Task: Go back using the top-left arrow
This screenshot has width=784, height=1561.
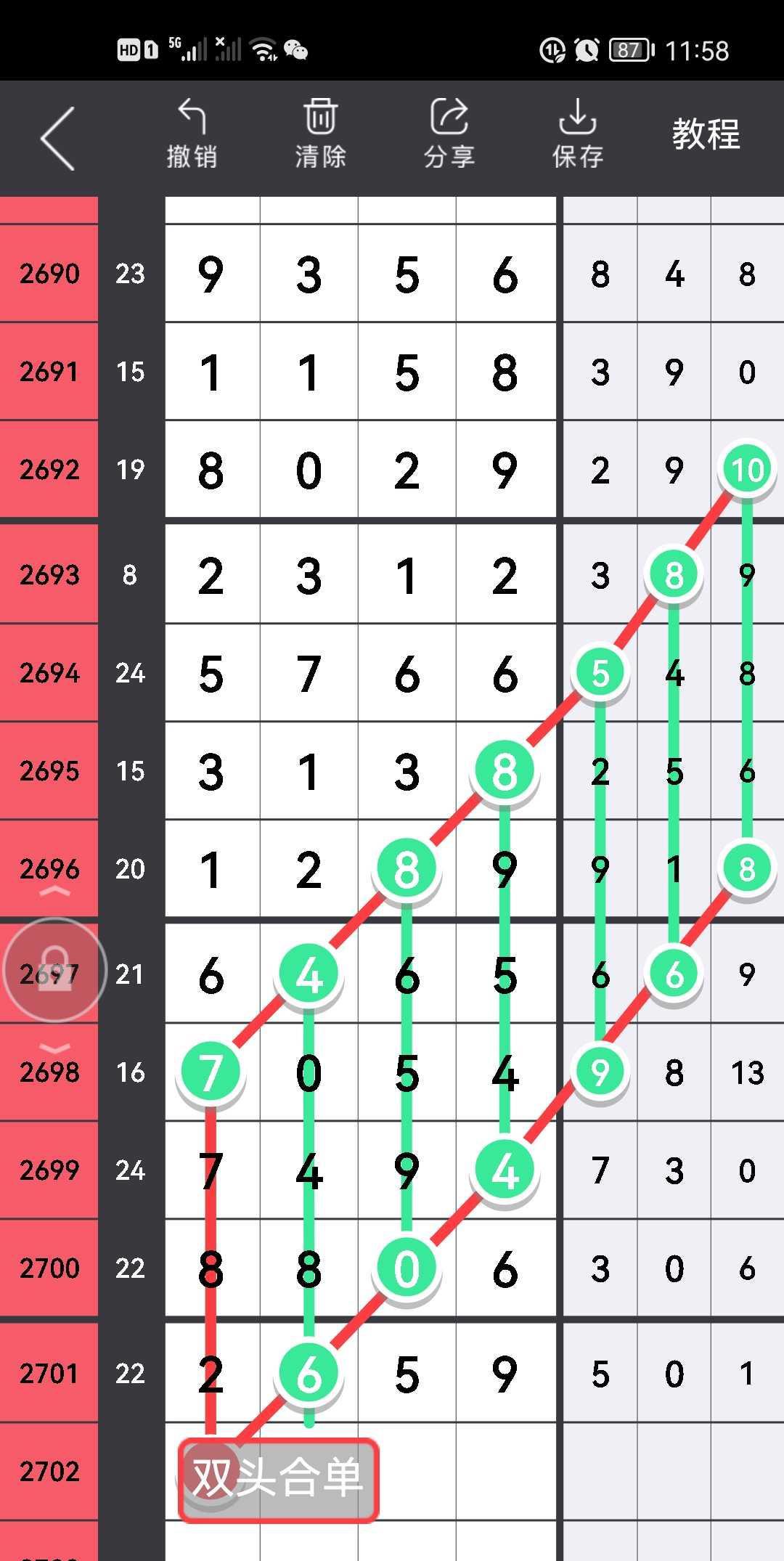Action: (58, 138)
